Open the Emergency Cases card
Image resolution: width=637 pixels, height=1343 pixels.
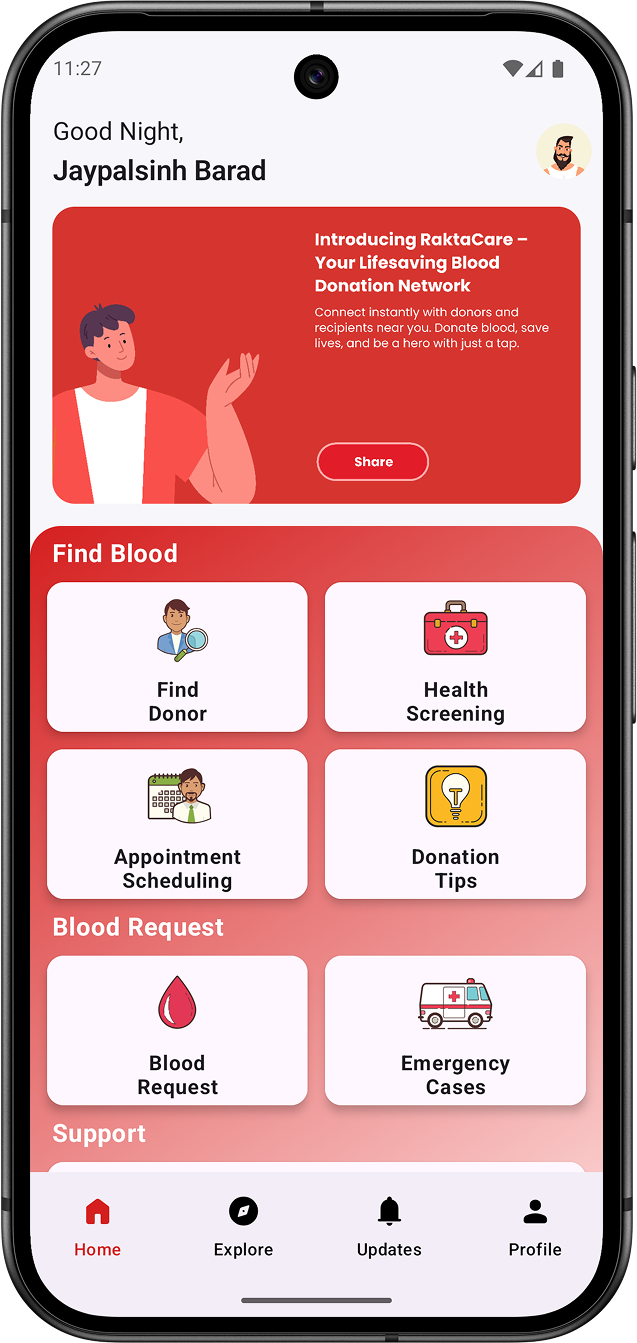[455, 1030]
